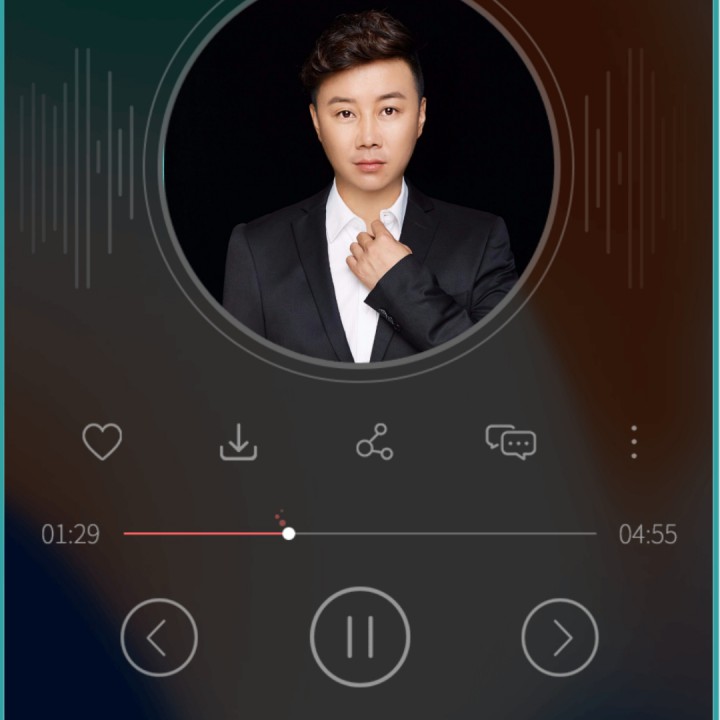Screen dimensions: 720x720
Task: Download the current track
Action: click(x=238, y=442)
